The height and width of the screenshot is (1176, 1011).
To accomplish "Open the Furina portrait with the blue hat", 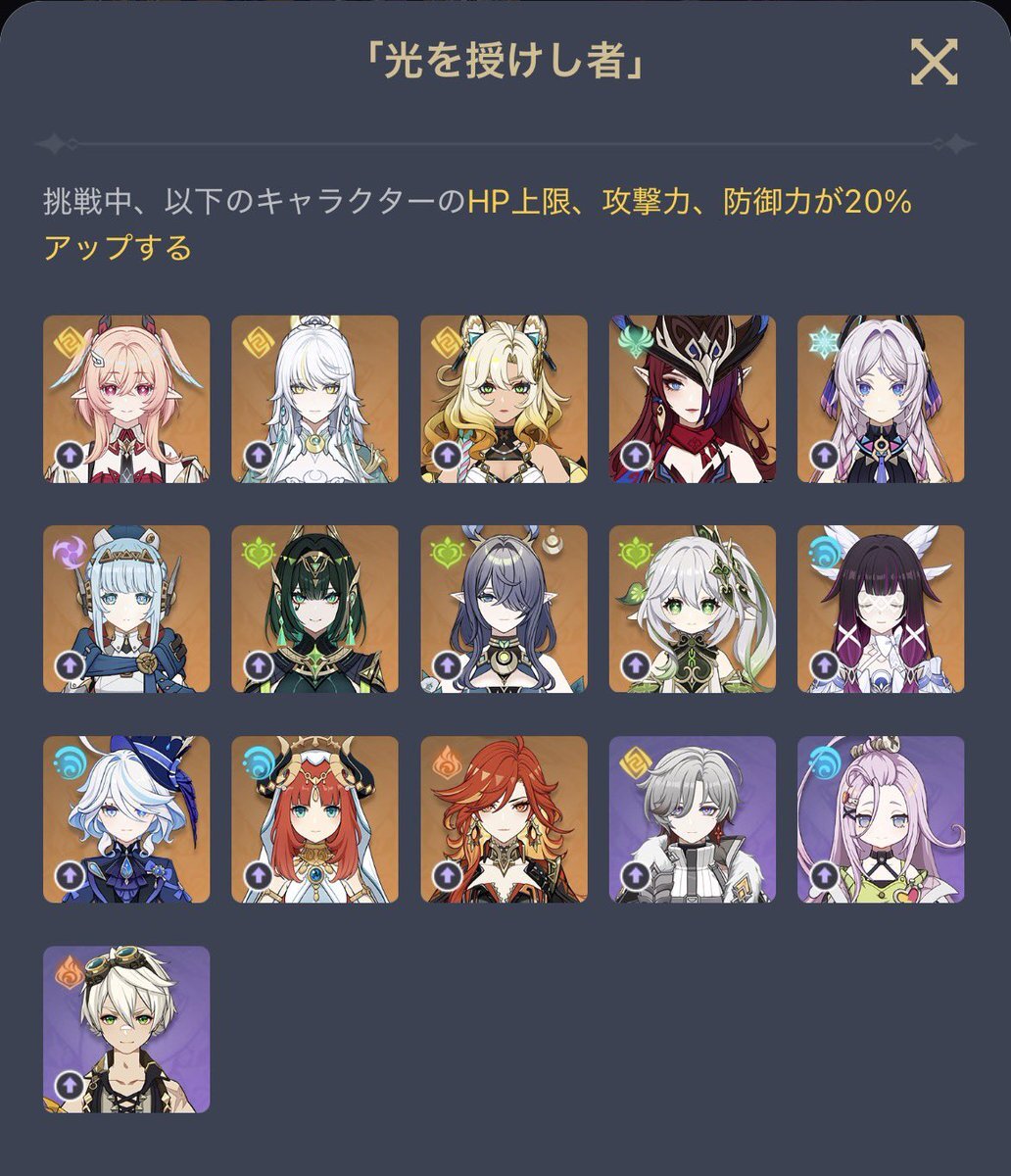I will pos(126,819).
